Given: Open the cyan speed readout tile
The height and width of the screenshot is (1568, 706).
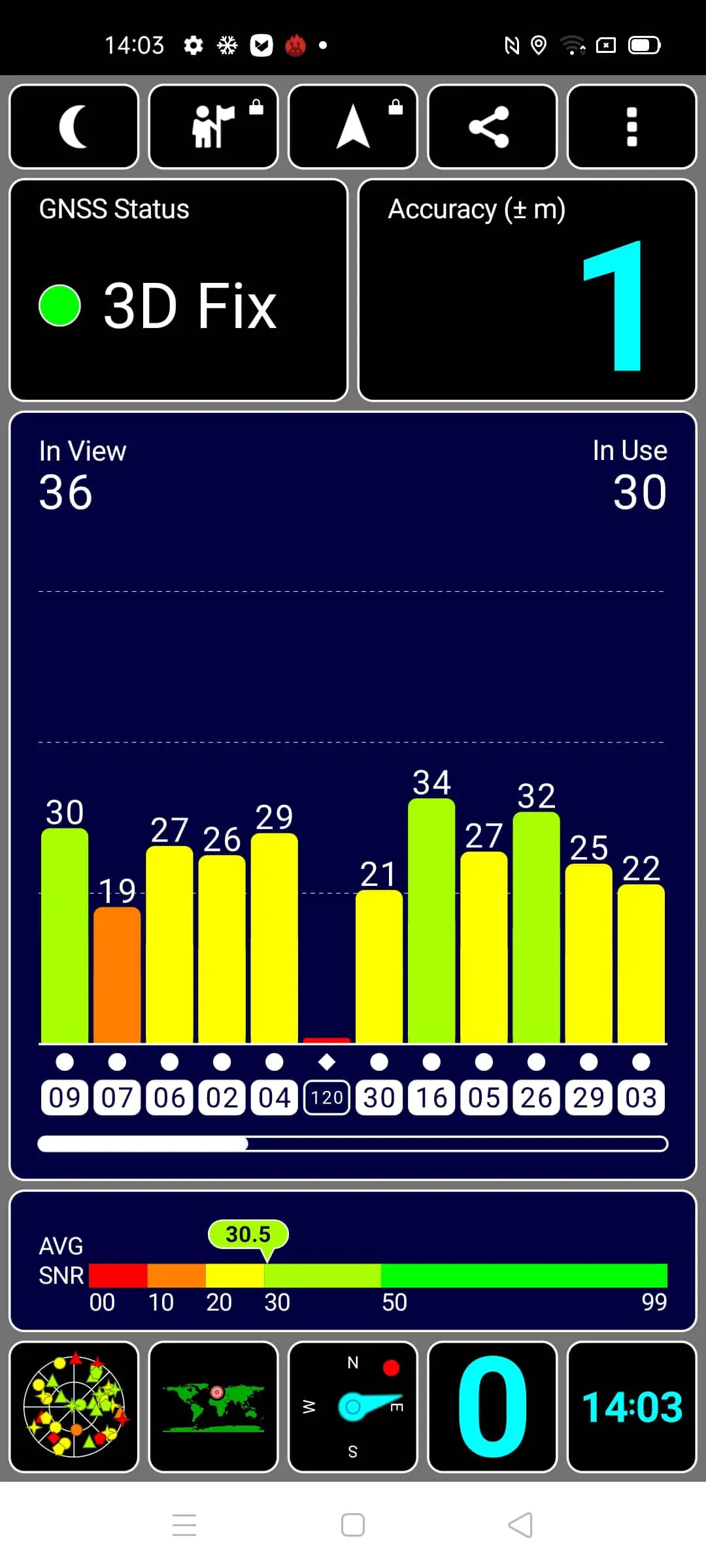Looking at the screenshot, I should click(492, 1407).
